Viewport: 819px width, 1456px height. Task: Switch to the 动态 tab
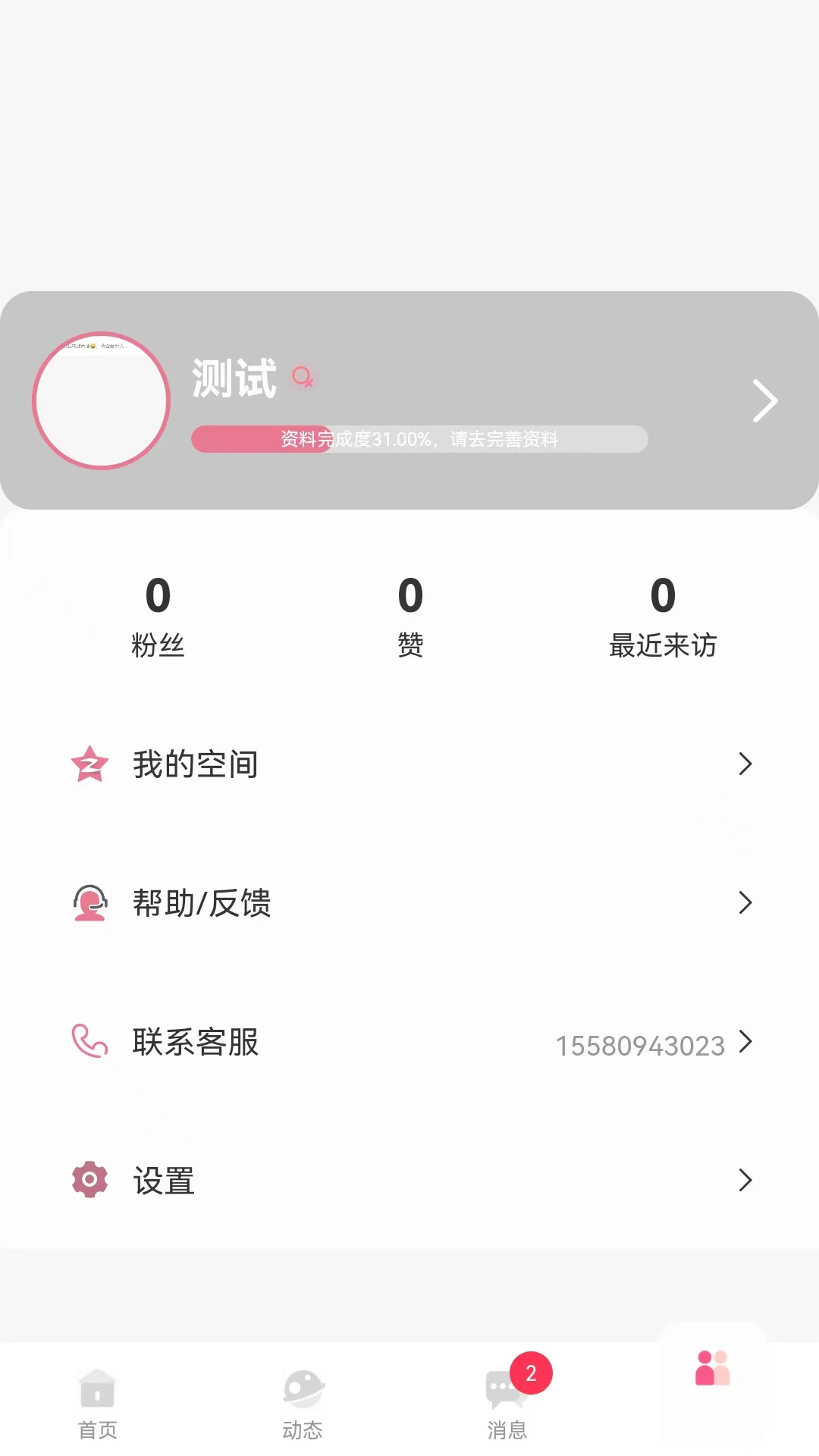[303, 1407]
